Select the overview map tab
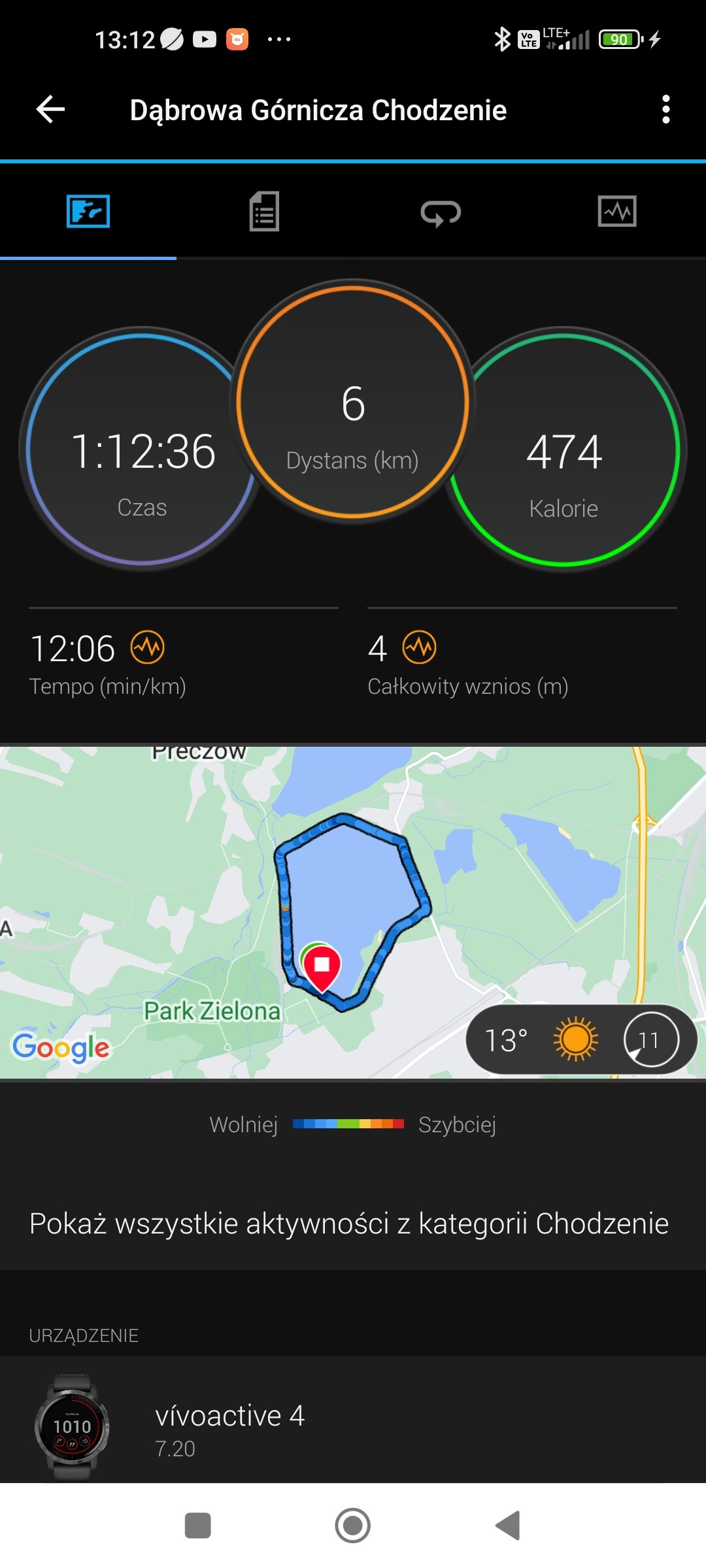 click(88, 211)
